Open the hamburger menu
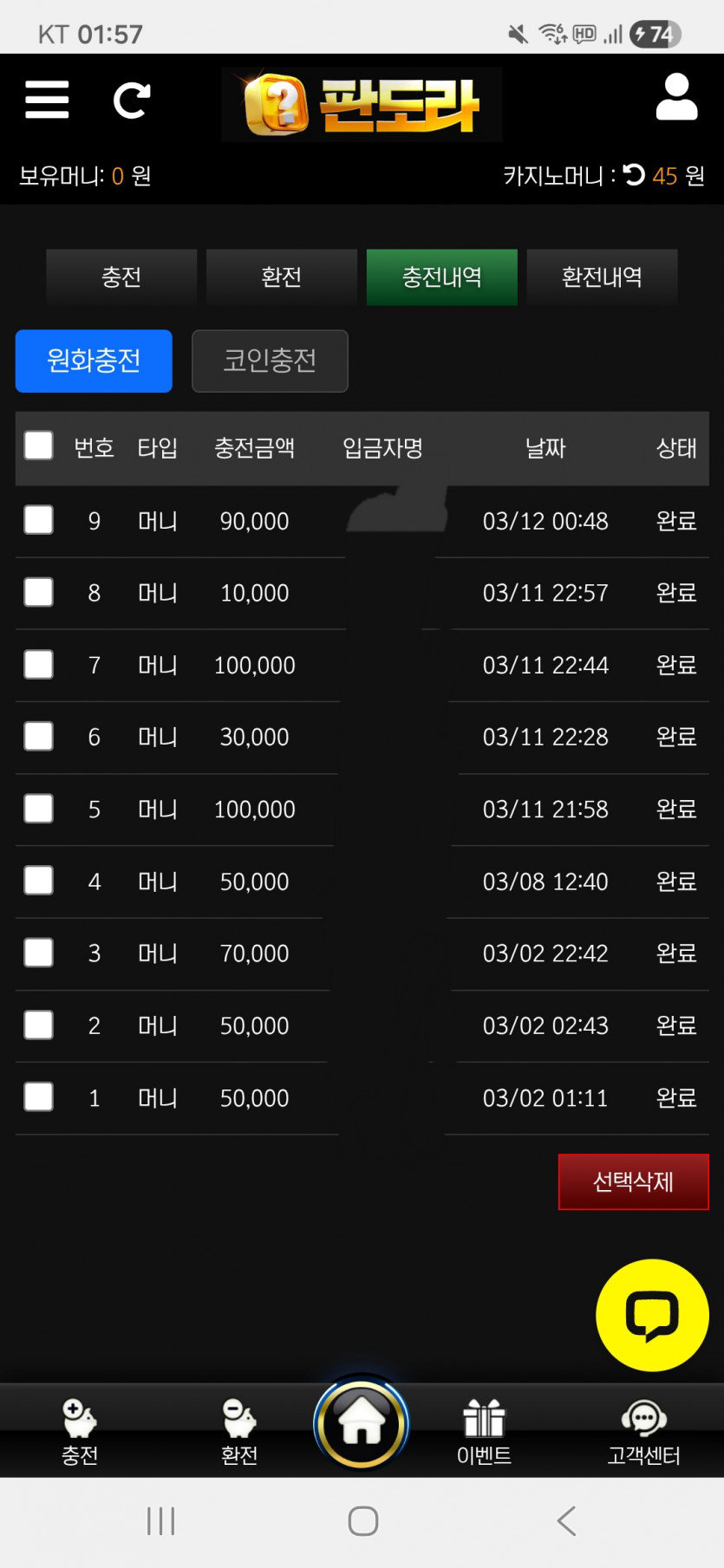This screenshot has height=1568, width=724. click(47, 100)
